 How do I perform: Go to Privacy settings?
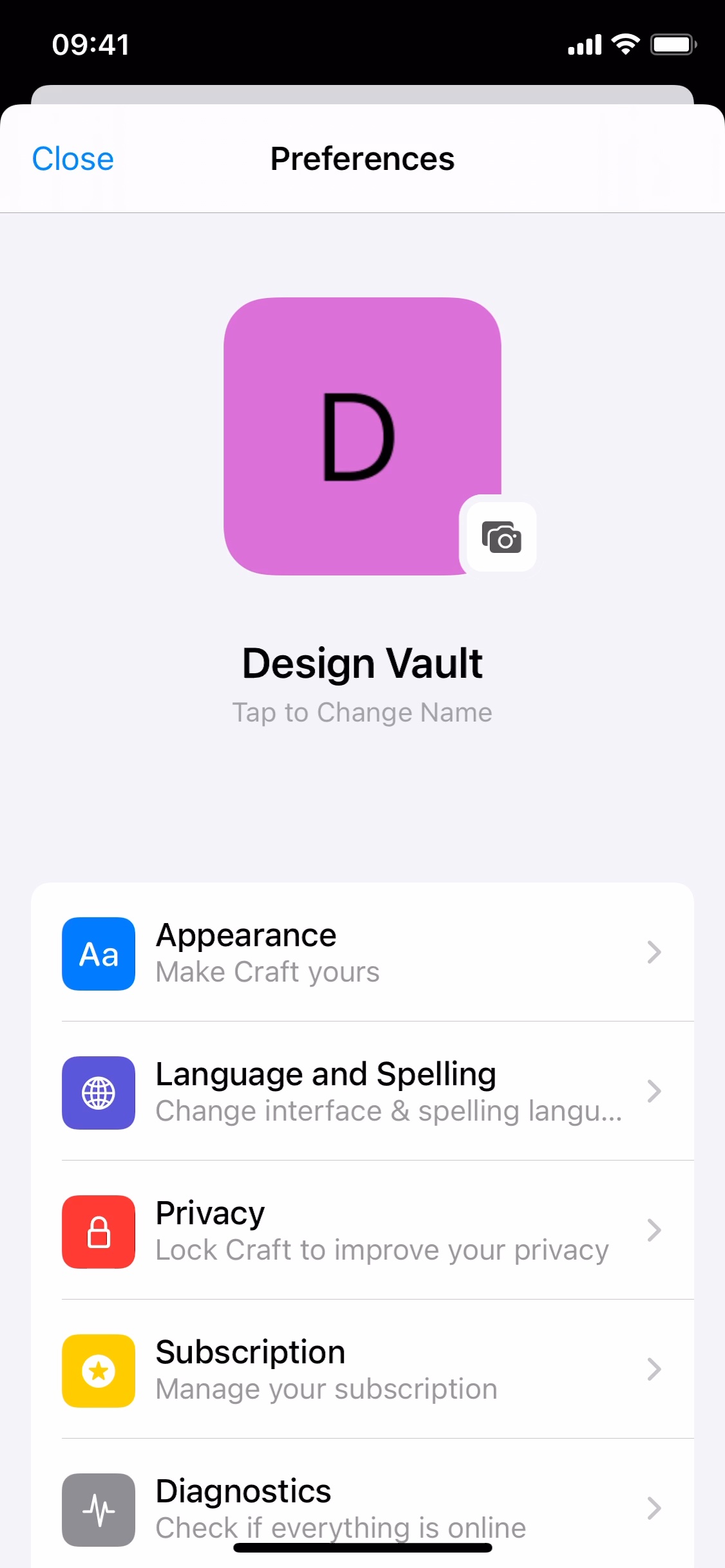(362, 1231)
